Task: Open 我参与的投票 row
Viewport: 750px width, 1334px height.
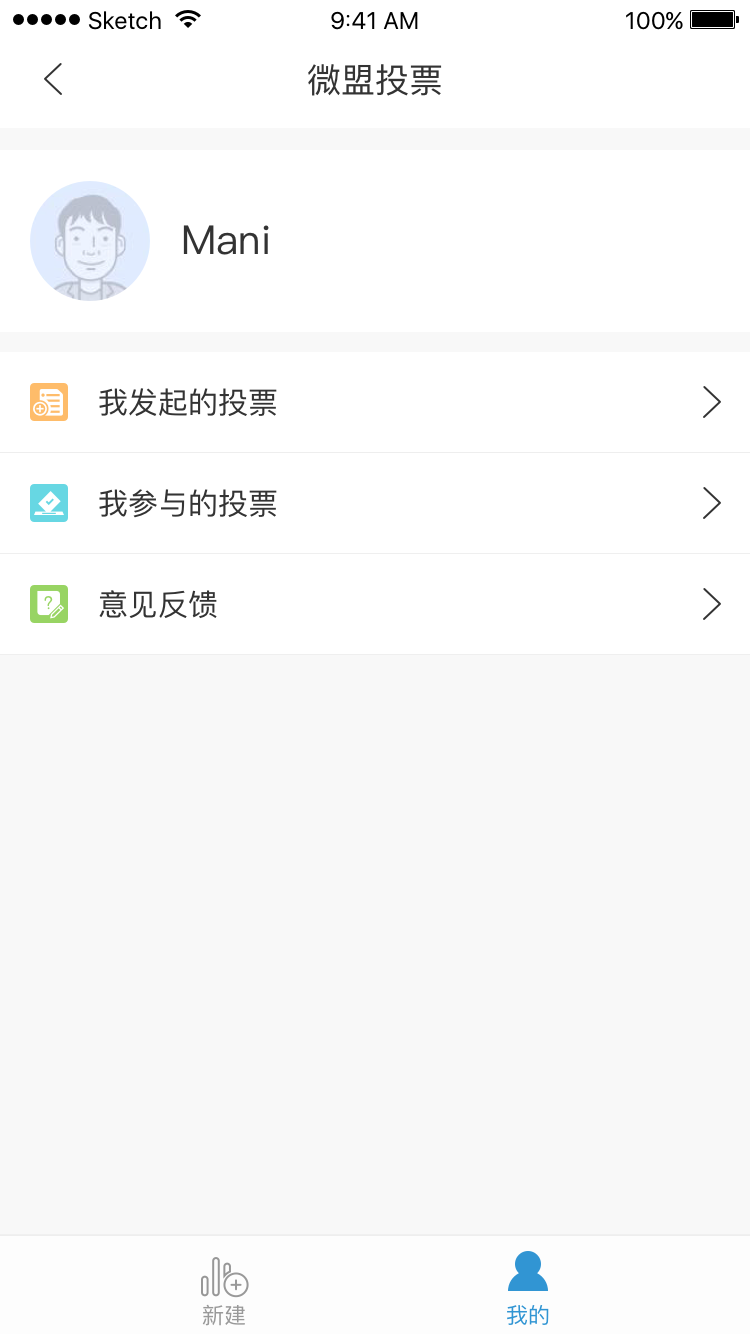Action: click(x=375, y=503)
